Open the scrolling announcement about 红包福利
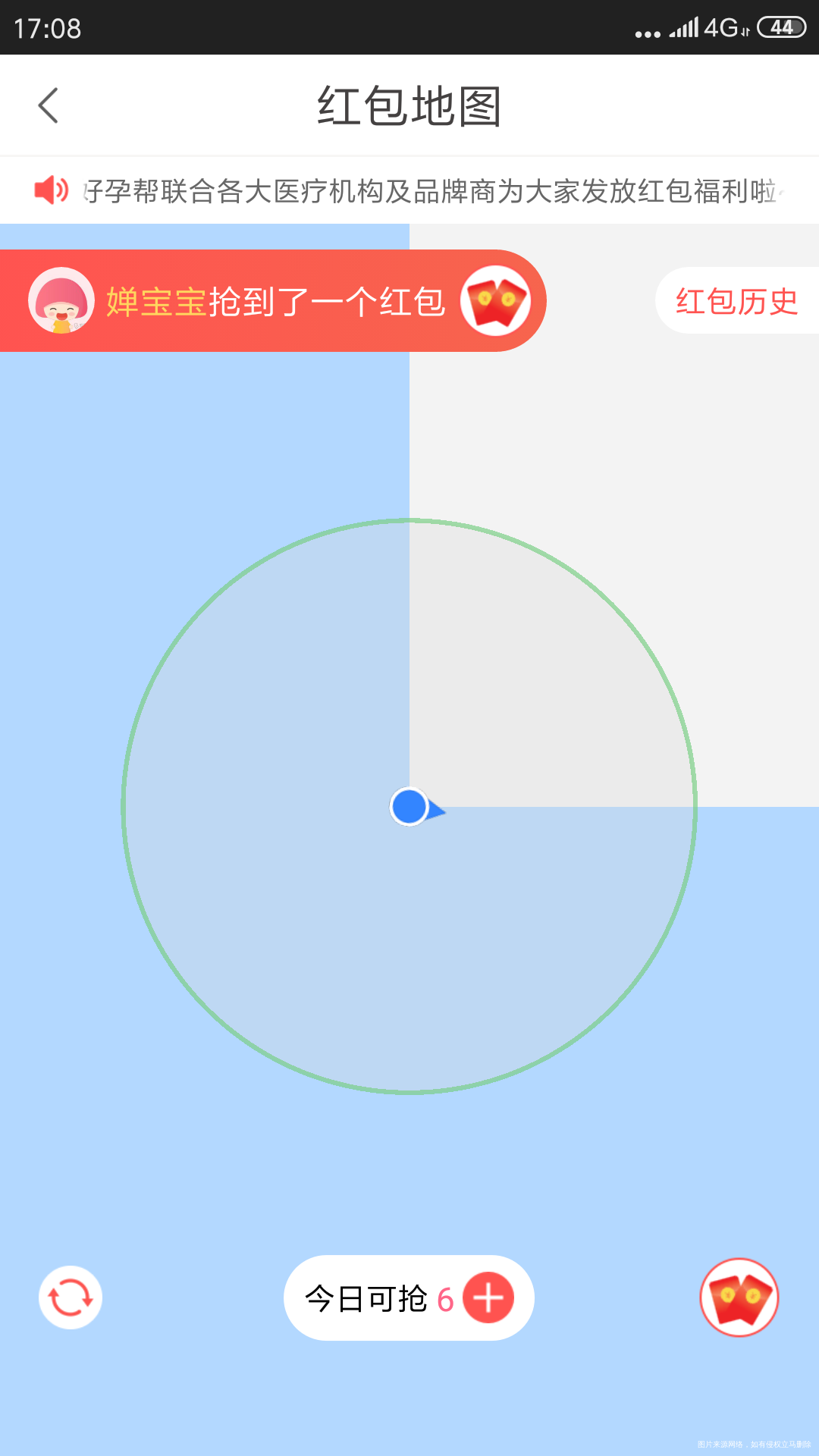The width and height of the screenshot is (819, 1456). tap(429, 191)
